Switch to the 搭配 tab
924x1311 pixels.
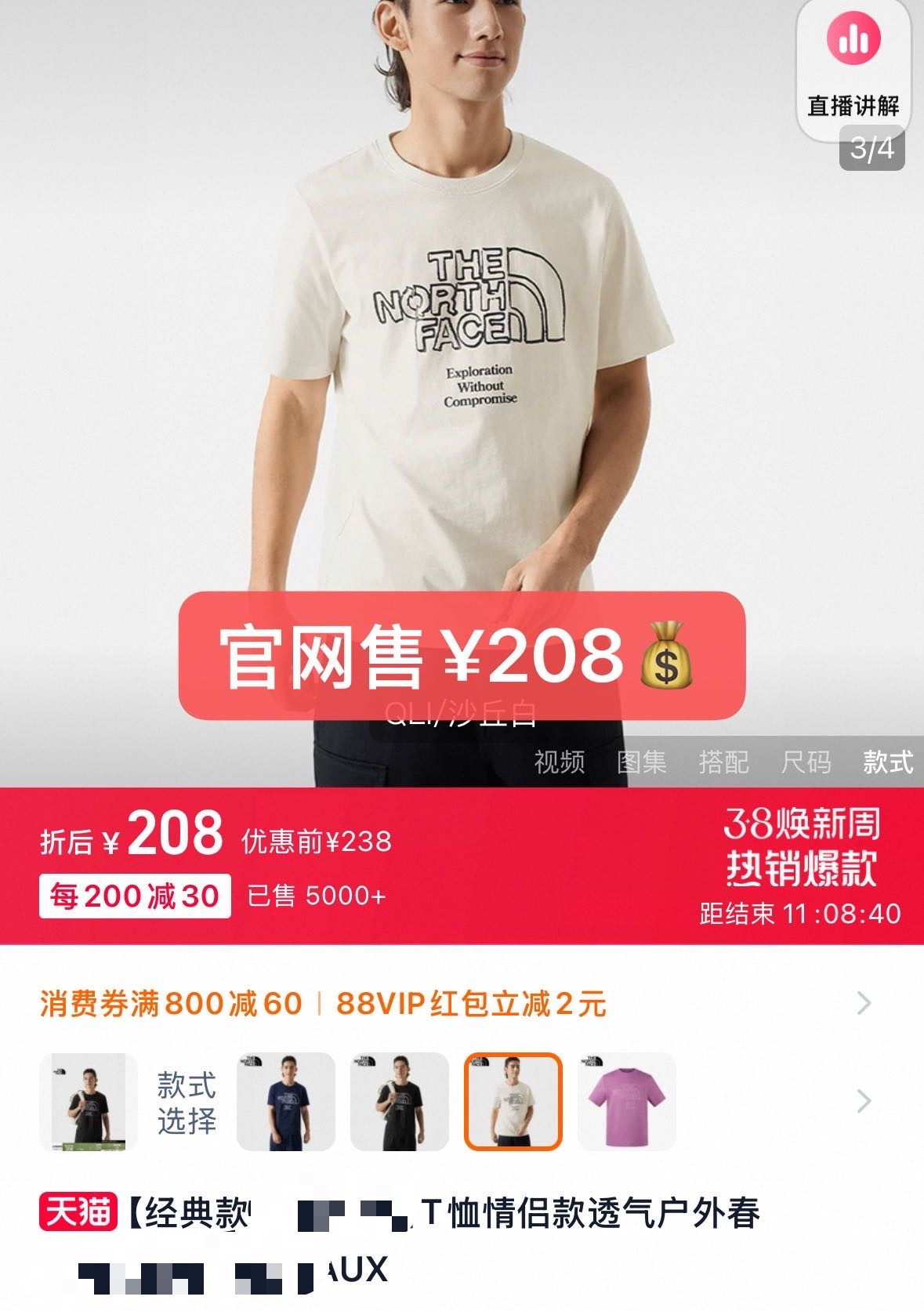(x=723, y=762)
